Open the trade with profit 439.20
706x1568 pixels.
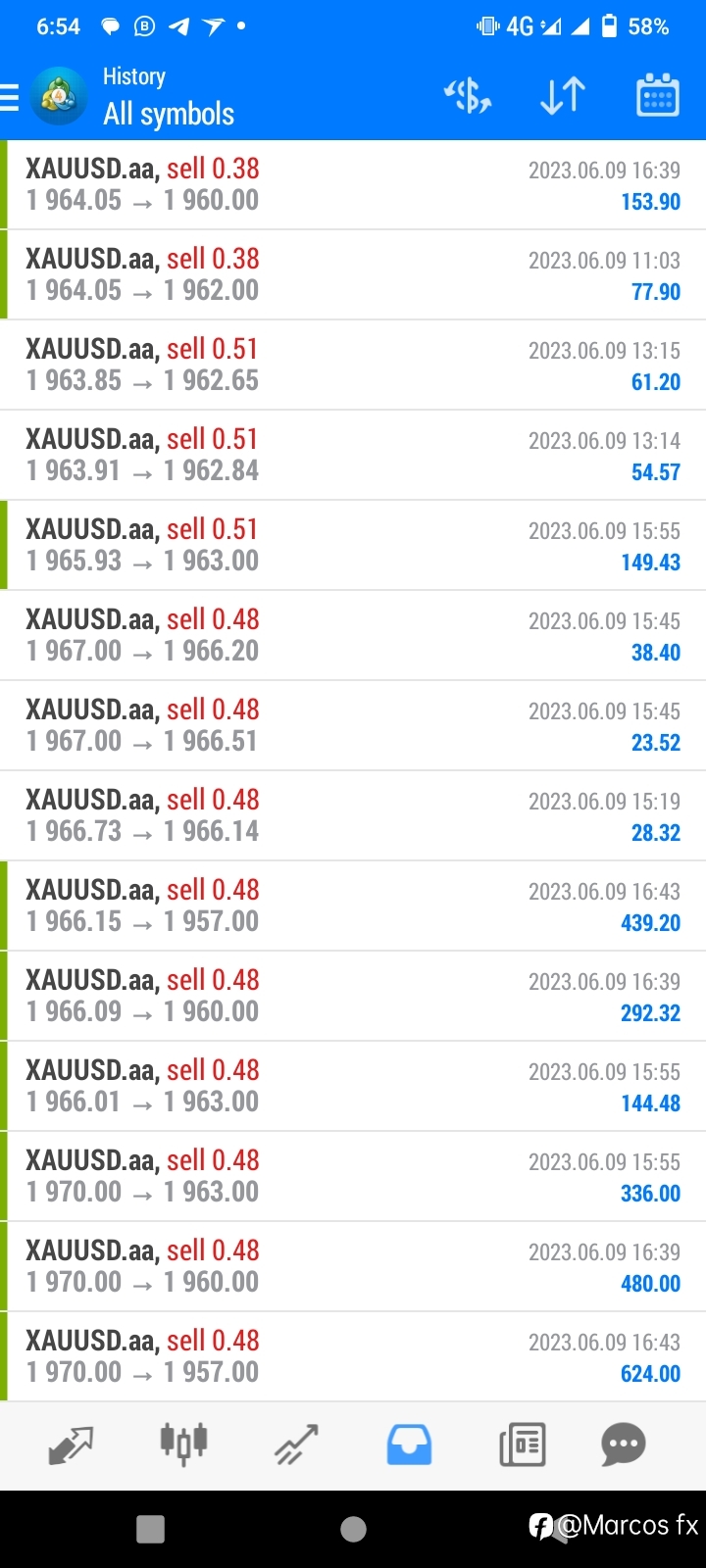click(353, 906)
